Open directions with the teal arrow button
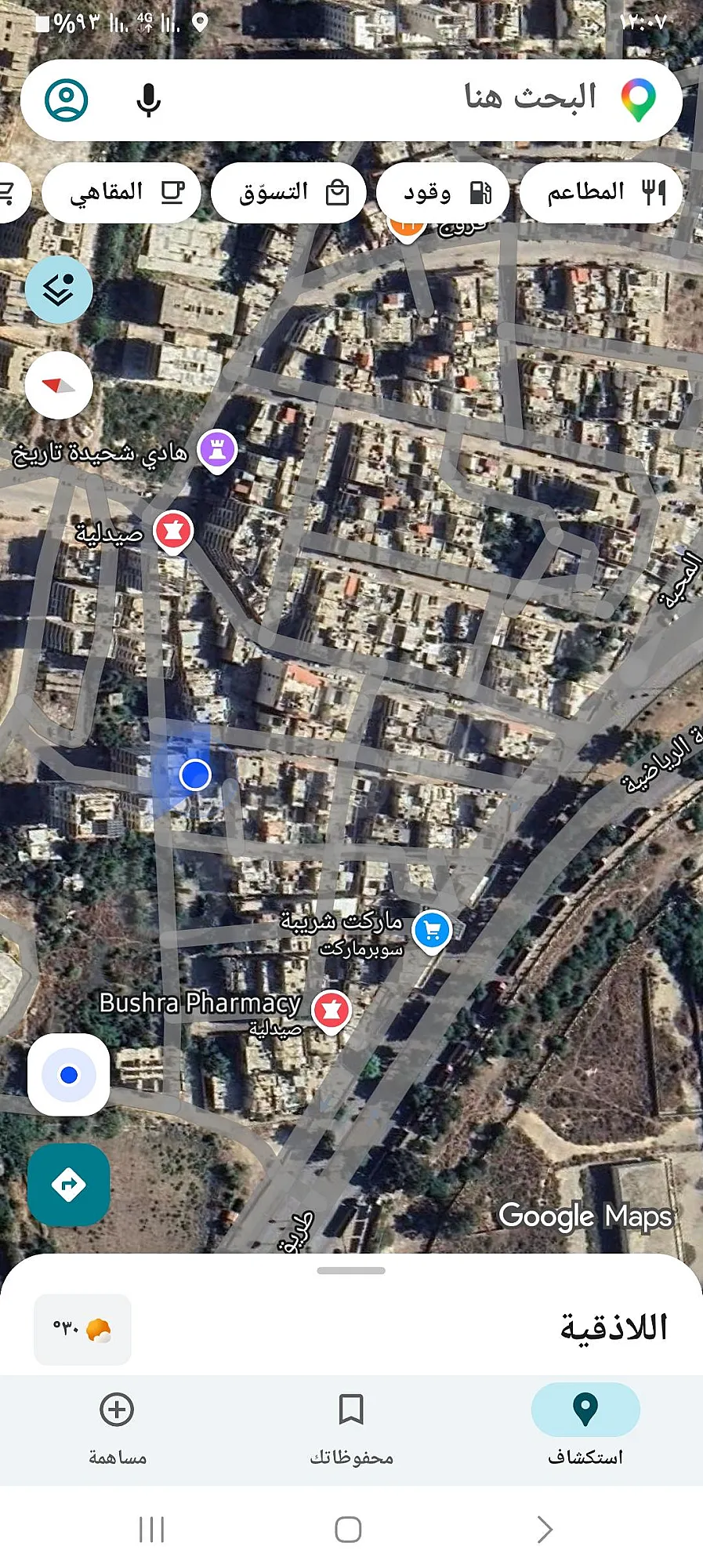The width and height of the screenshot is (703, 1568). point(69,1185)
